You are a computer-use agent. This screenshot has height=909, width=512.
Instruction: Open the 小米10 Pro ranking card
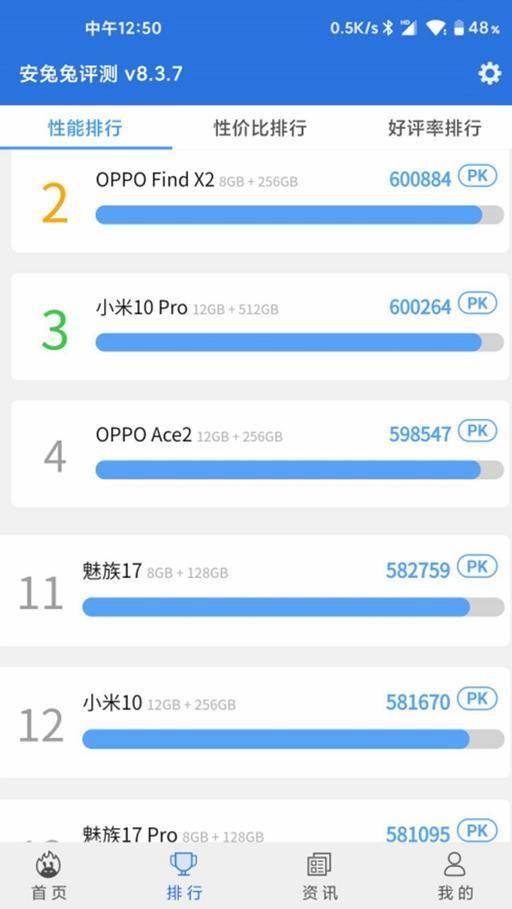260,327
